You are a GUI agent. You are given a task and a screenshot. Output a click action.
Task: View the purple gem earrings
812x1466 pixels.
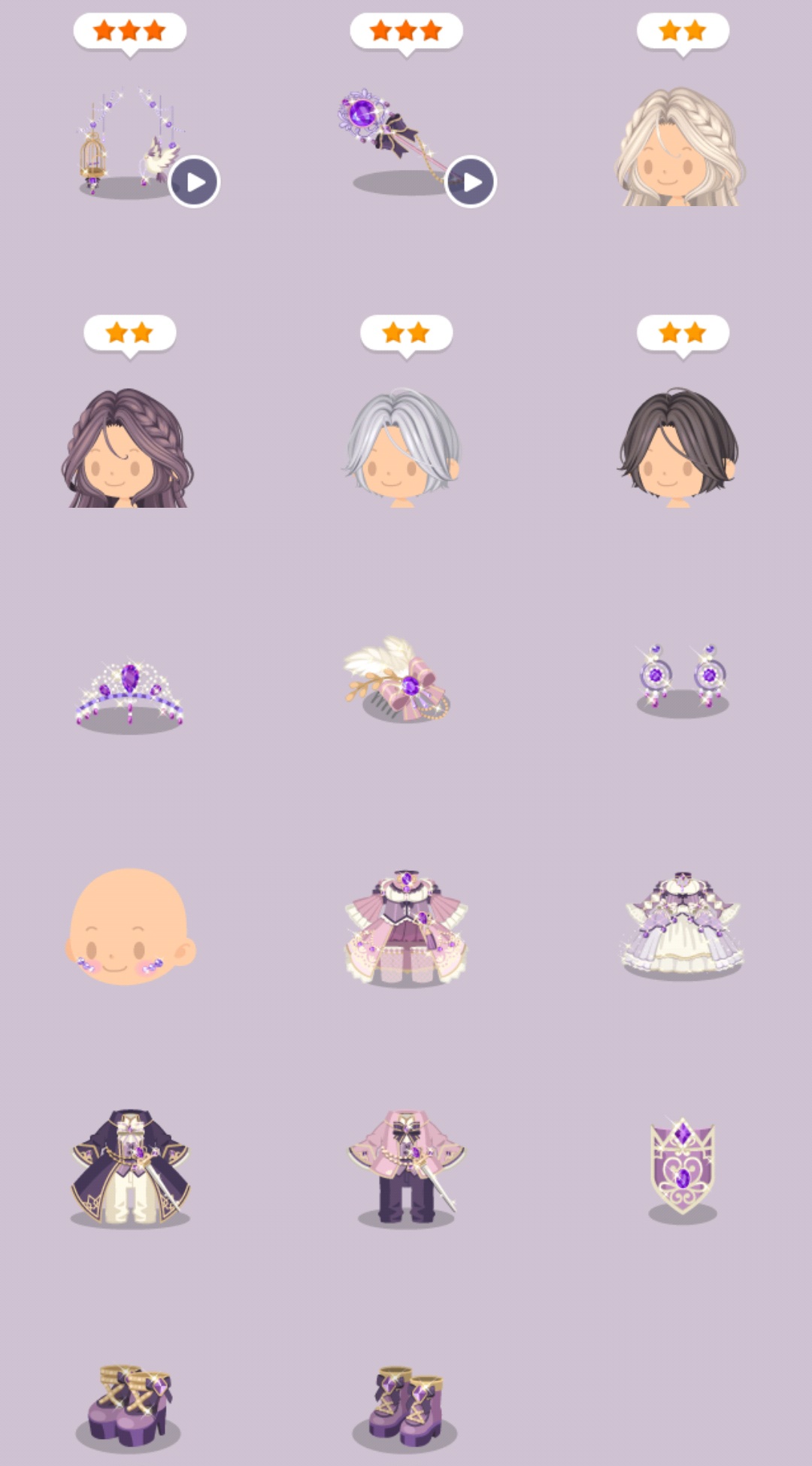682,679
